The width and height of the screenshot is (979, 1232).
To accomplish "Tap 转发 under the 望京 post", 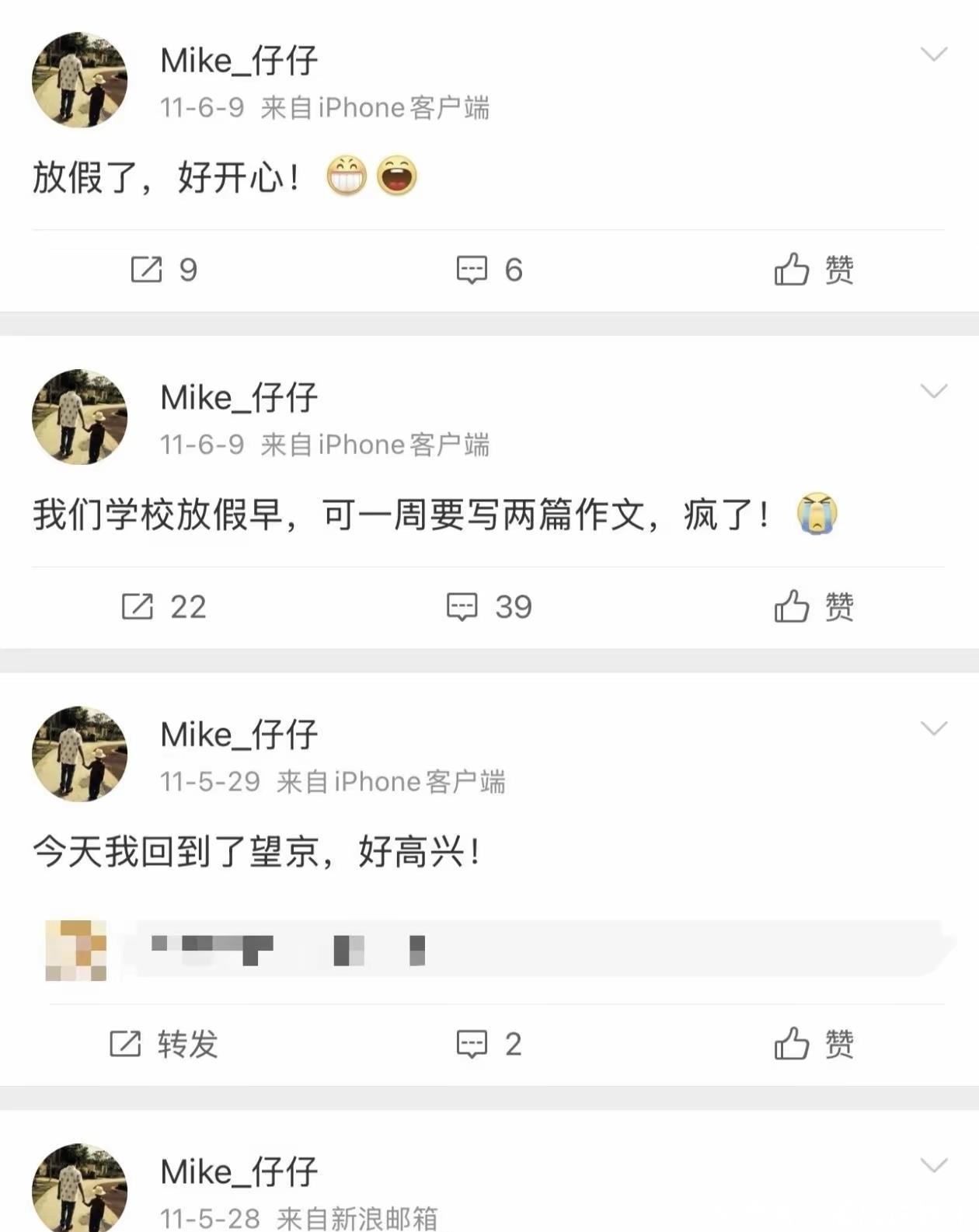I will [x=163, y=1043].
